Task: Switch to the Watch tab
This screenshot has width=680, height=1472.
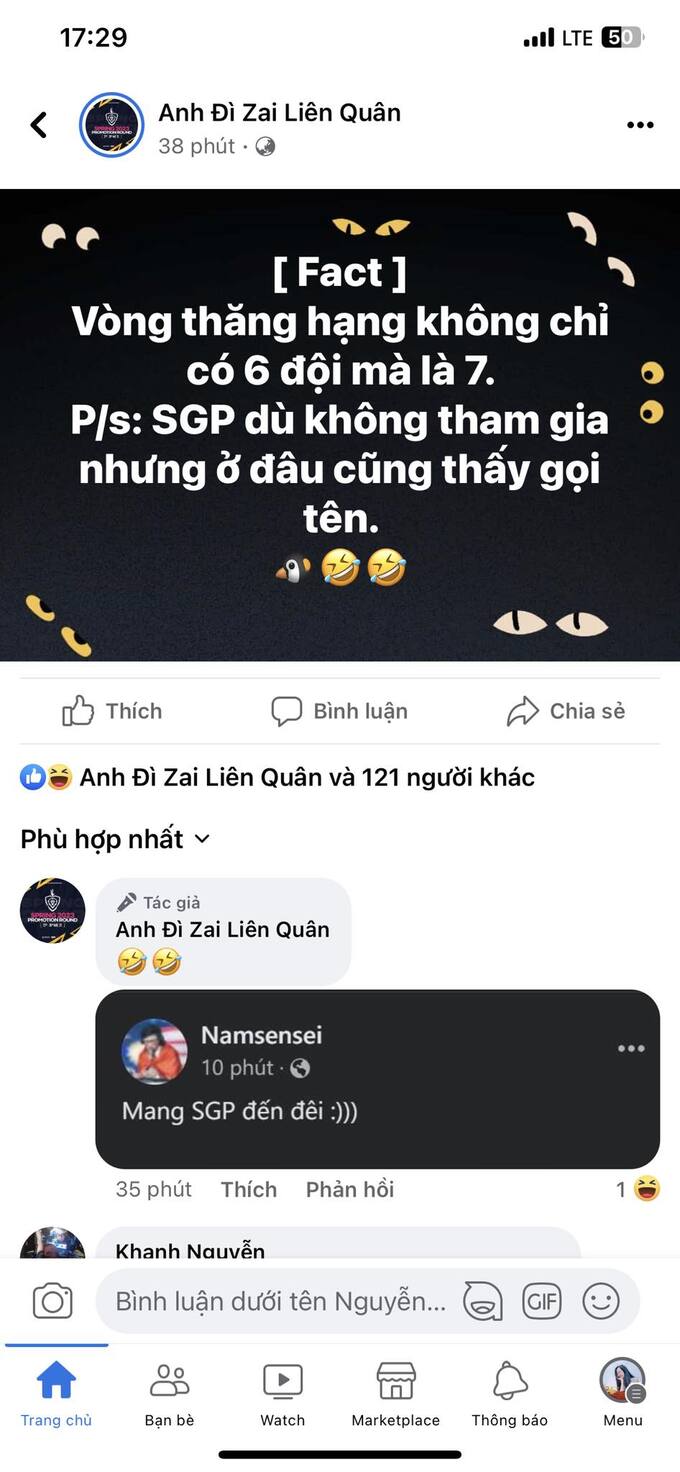Action: (x=283, y=1394)
